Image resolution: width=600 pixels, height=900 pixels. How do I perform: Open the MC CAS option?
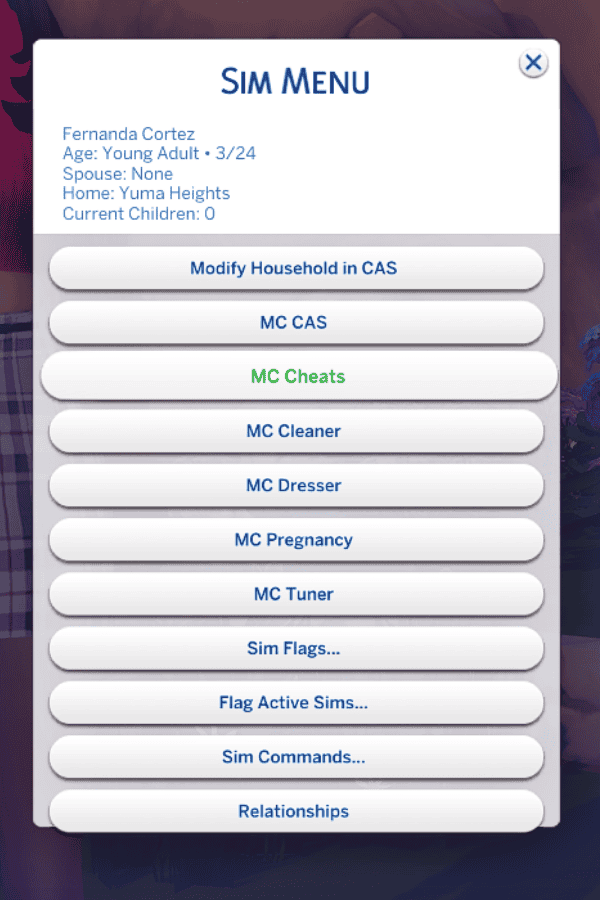coord(296,323)
